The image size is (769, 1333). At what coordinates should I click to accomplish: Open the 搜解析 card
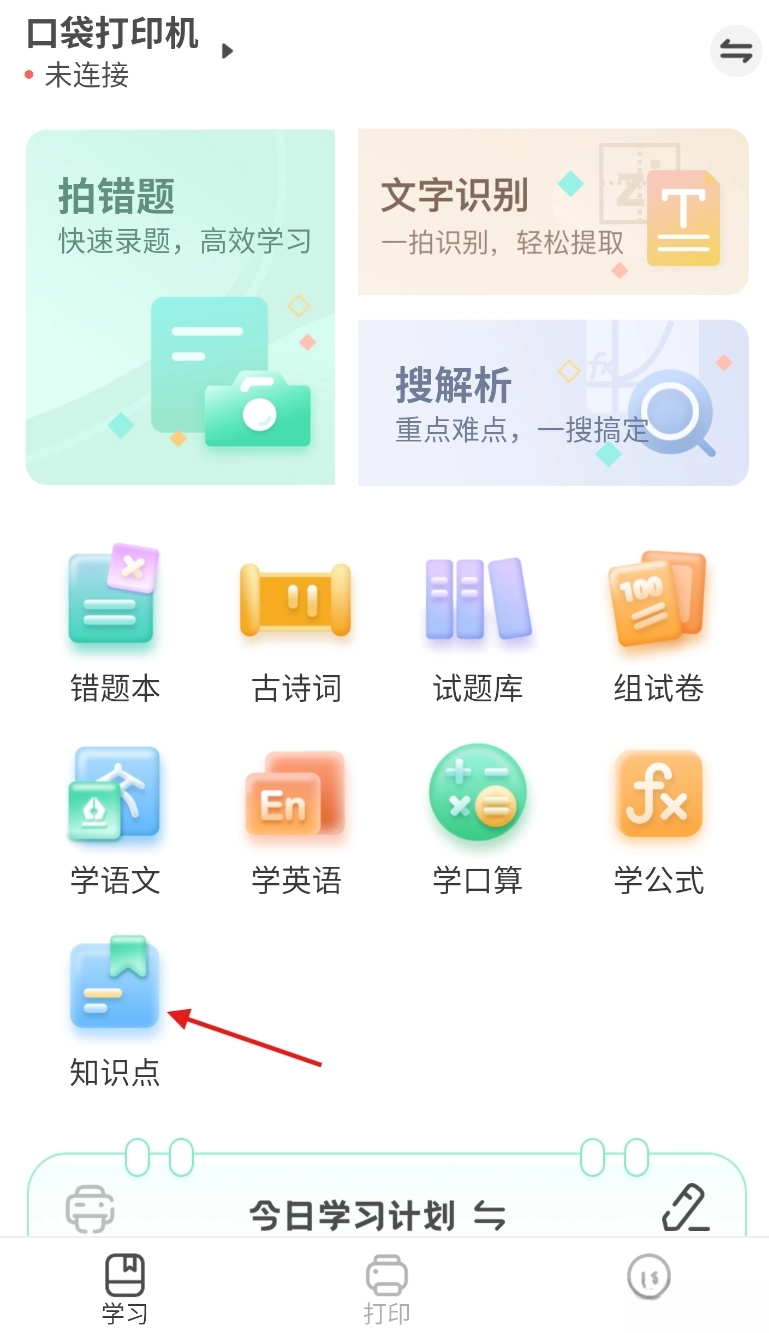click(x=553, y=403)
